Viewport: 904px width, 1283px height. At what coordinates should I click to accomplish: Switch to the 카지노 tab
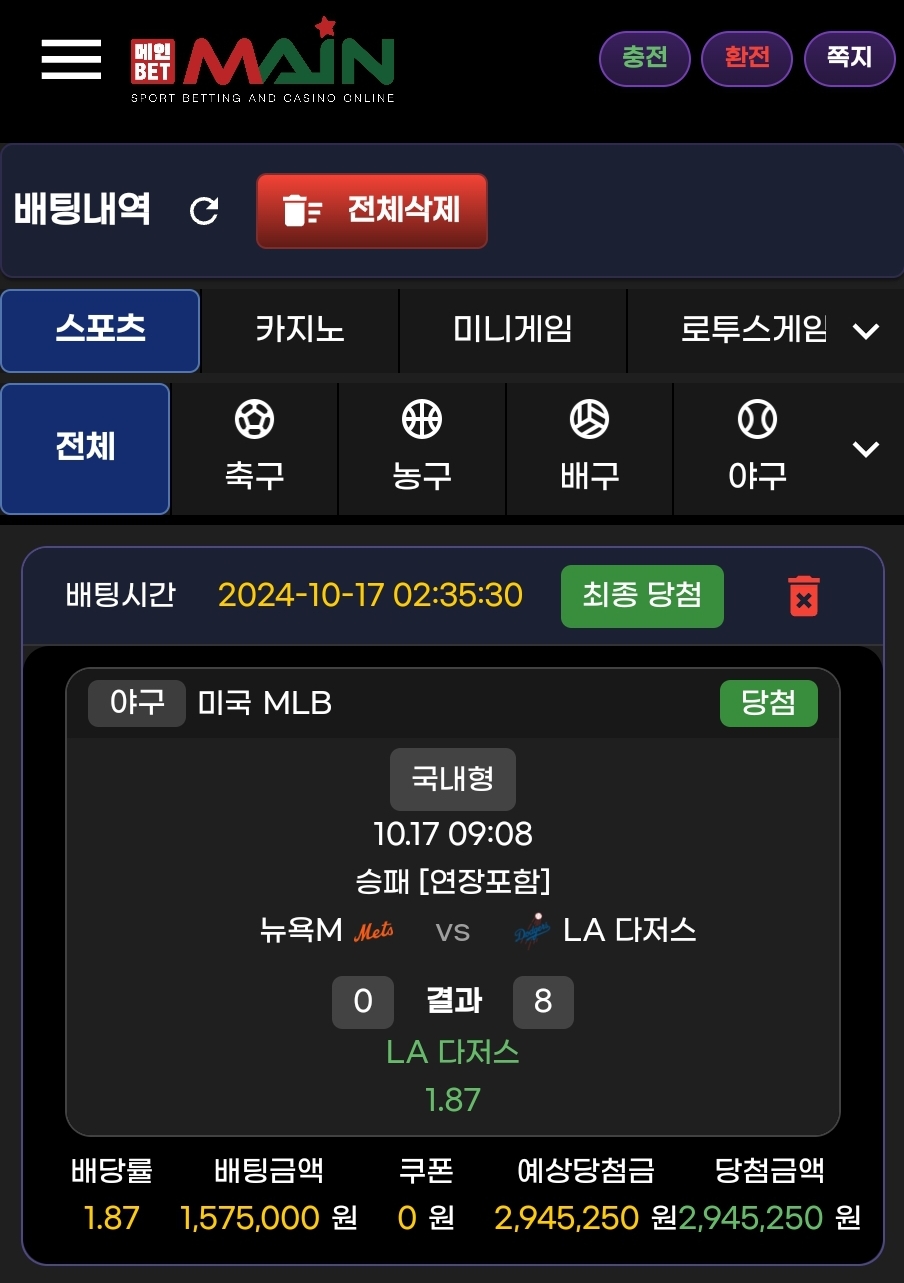pos(299,330)
